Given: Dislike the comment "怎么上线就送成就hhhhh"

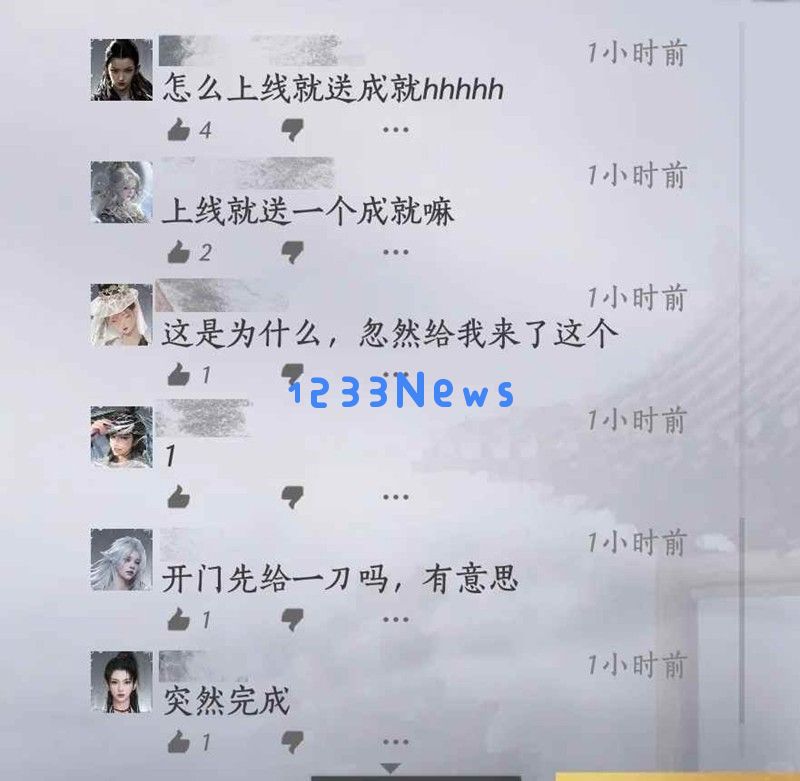Looking at the screenshot, I should tap(292, 129).
